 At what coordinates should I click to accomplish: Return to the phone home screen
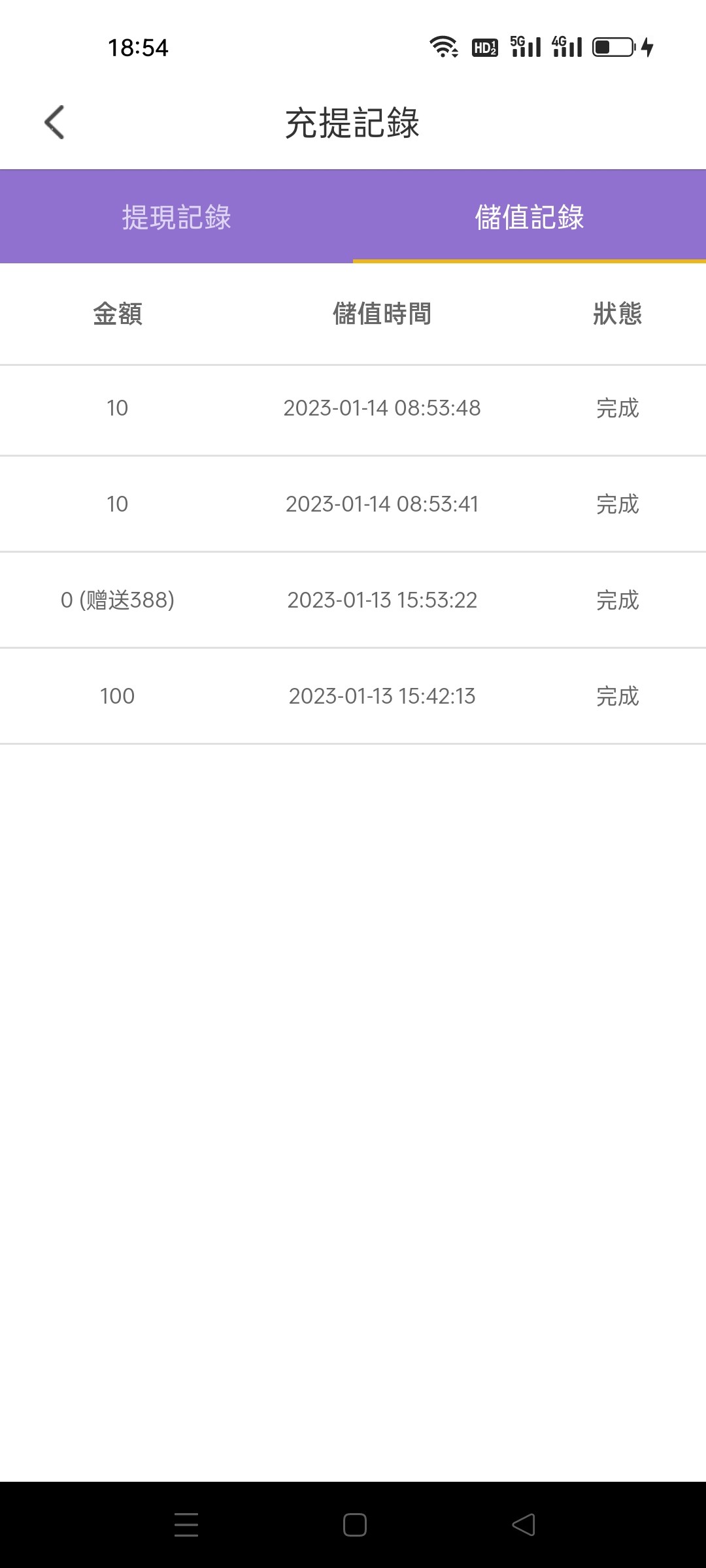(x=354, y=1525)
